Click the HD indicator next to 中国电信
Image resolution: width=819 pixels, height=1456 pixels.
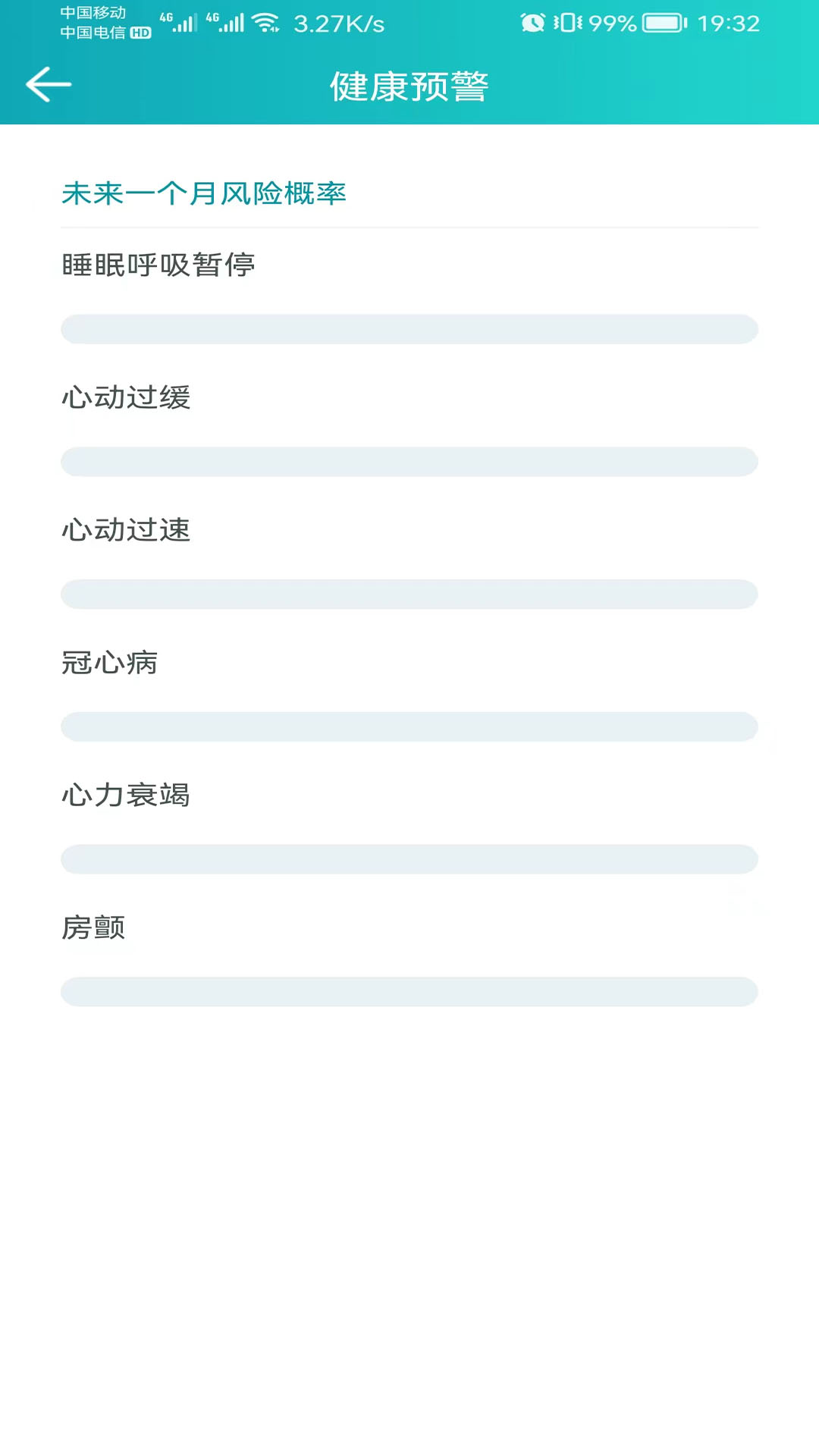click(x=140, y=34)
